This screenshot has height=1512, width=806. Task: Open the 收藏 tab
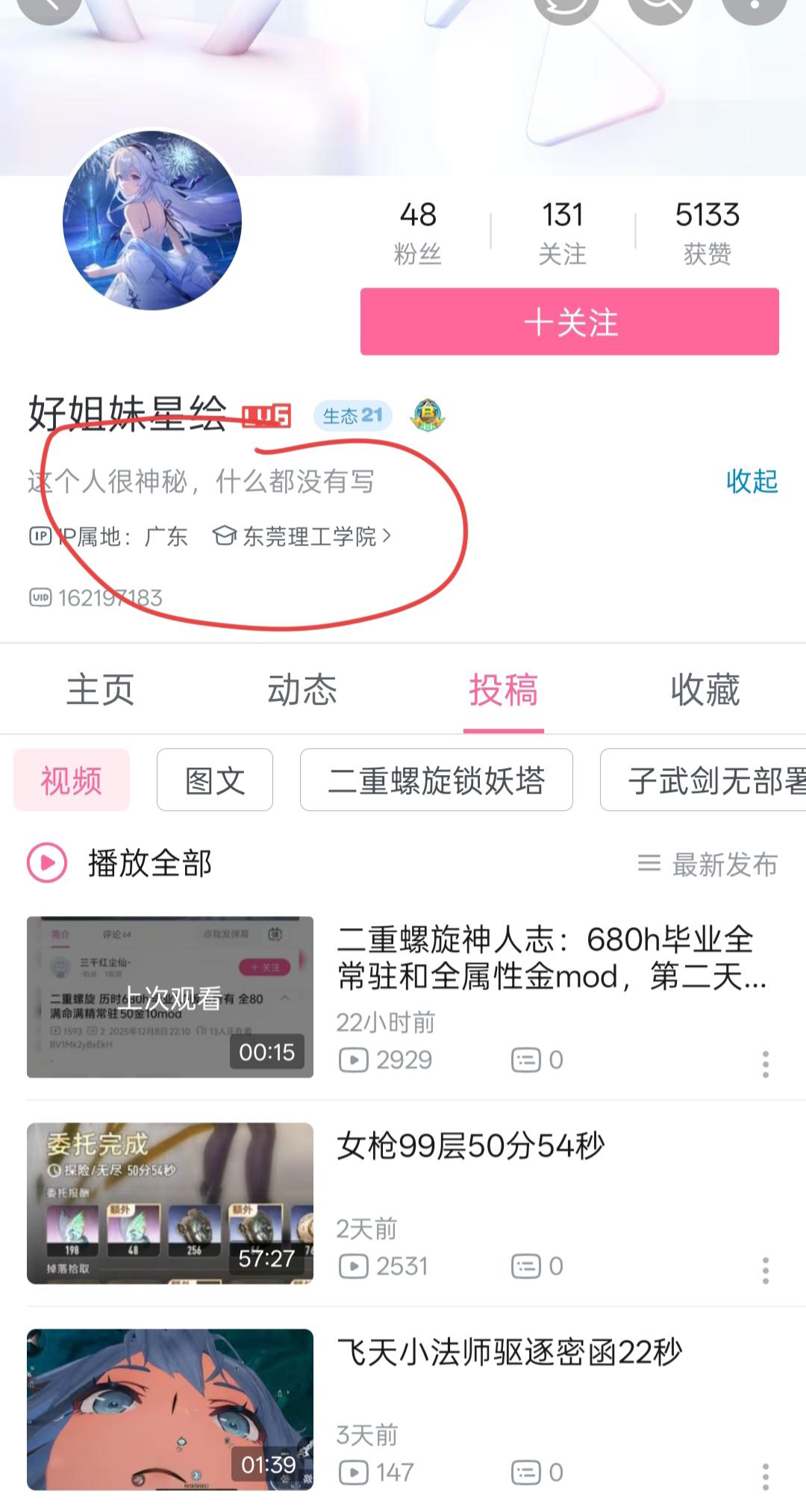[x=705, y=689]
